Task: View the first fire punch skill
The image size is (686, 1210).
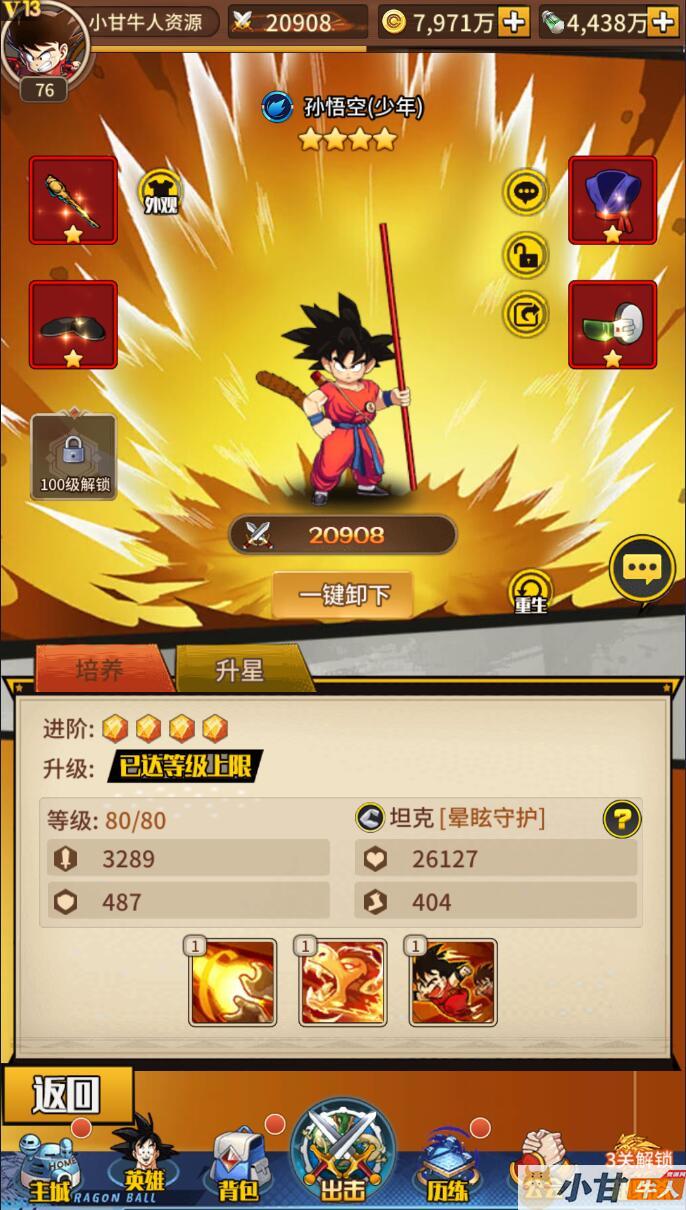Action: [233, 981]
